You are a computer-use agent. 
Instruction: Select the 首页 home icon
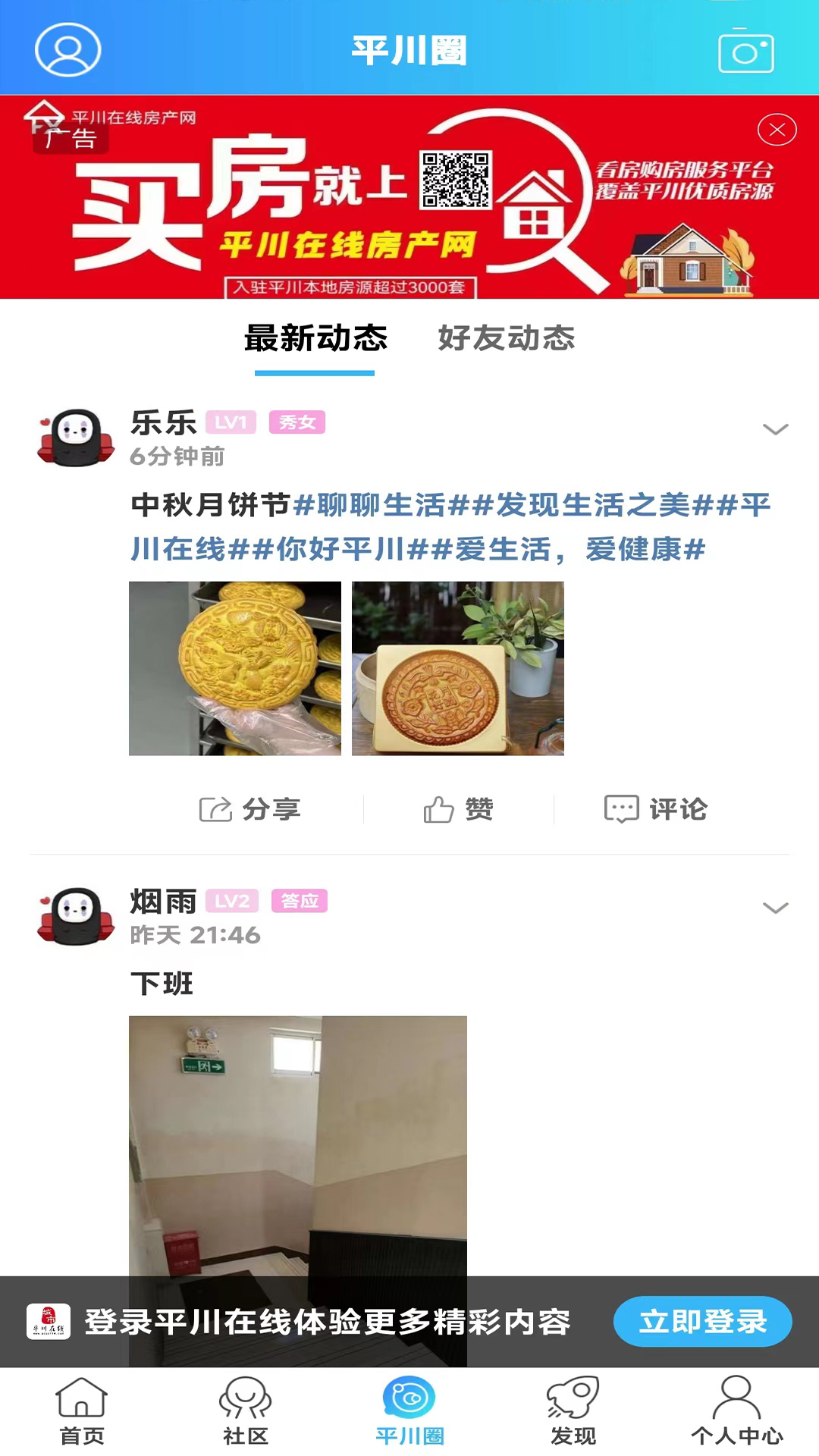click(x=81, y=1399)
